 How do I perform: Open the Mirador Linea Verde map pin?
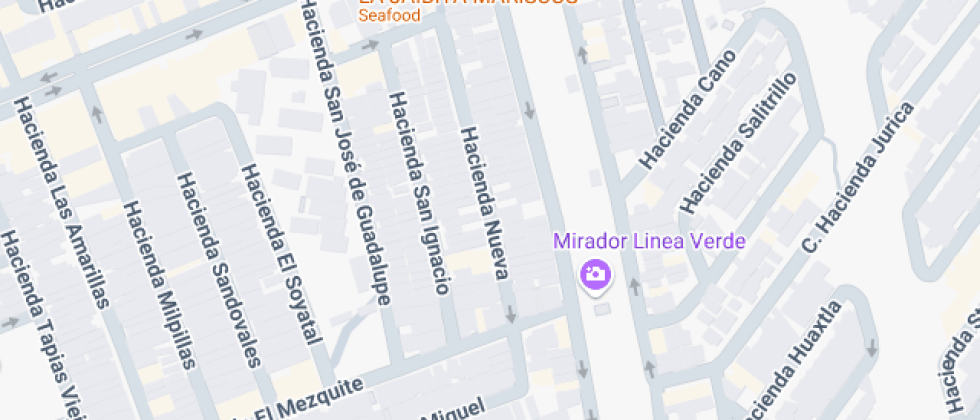click(x=596, y=275)
